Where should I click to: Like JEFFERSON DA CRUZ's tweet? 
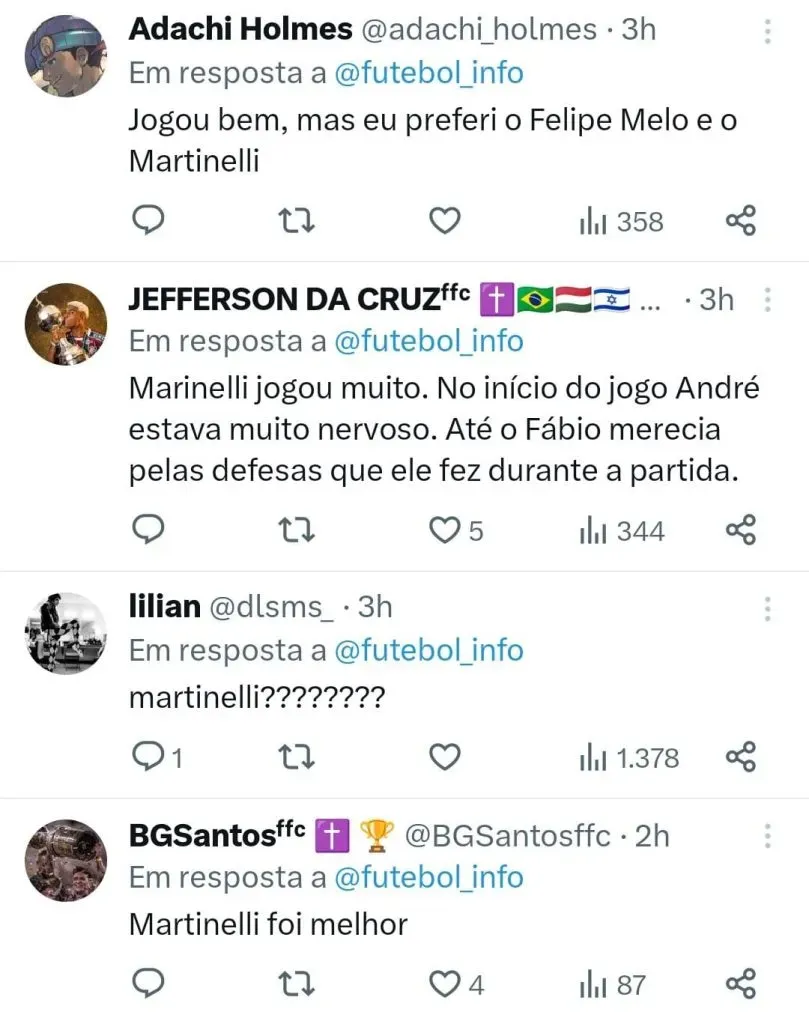tap(444, 530)
